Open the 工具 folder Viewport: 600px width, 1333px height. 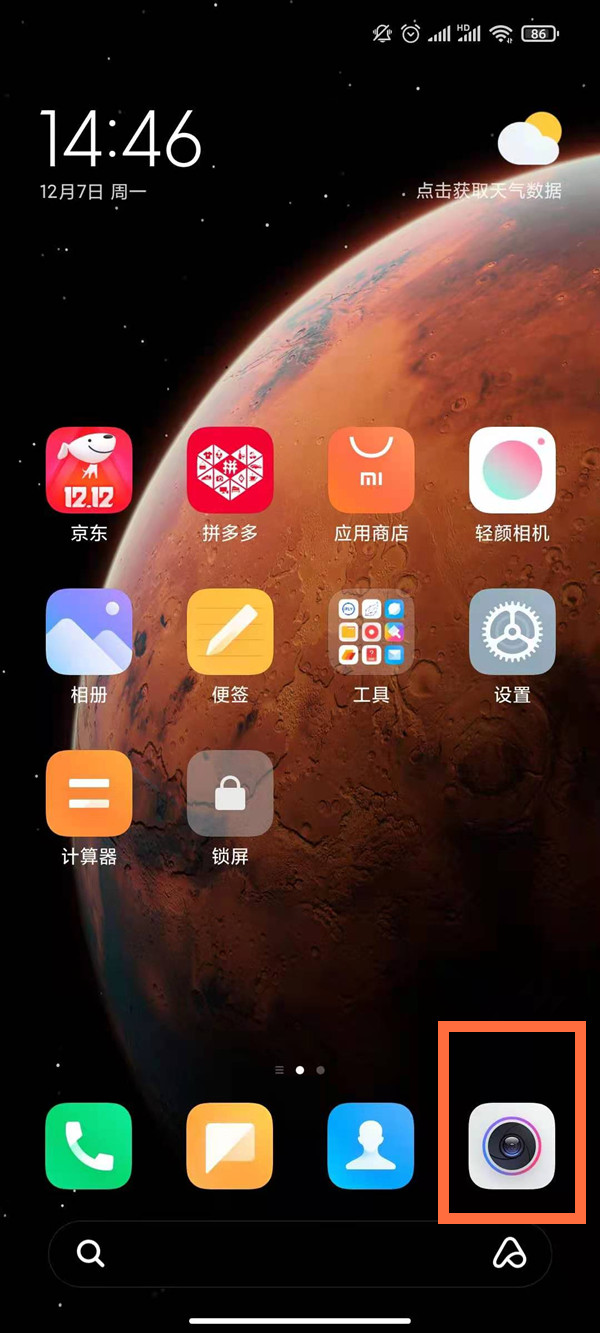coord(371,632)
